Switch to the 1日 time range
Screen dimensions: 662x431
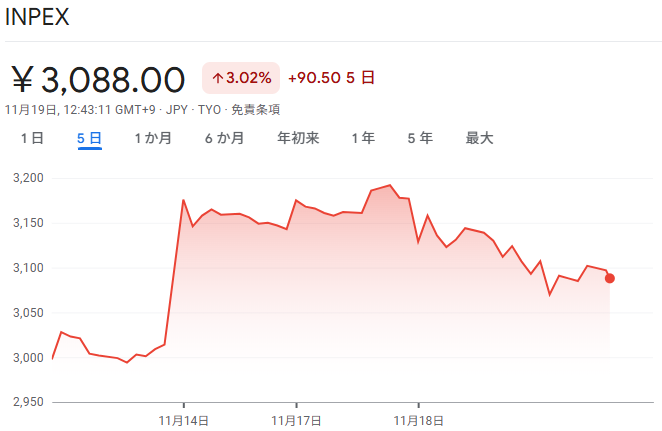coord(32,139)
